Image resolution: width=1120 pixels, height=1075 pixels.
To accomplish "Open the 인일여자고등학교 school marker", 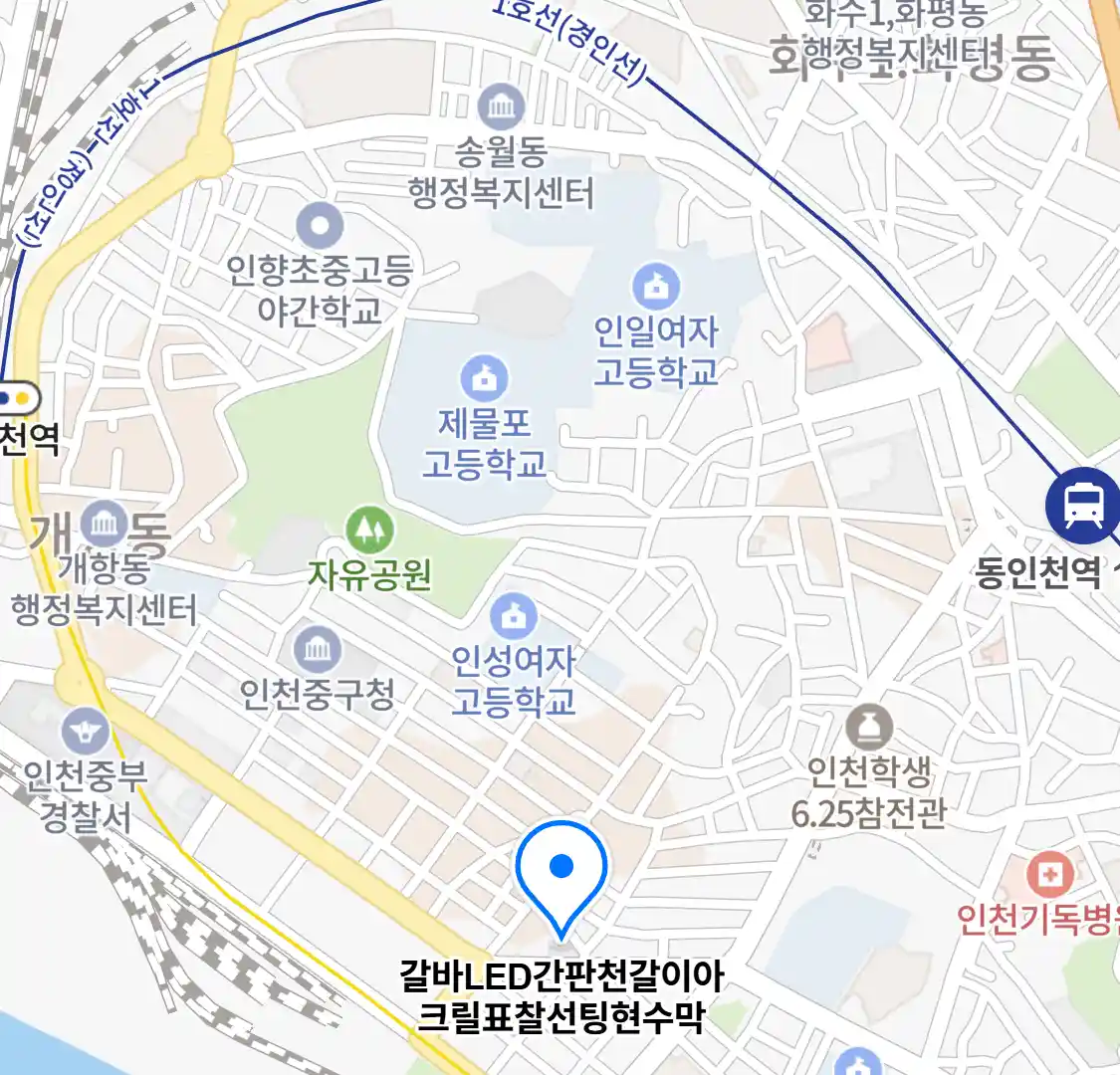I will (655, 288).
